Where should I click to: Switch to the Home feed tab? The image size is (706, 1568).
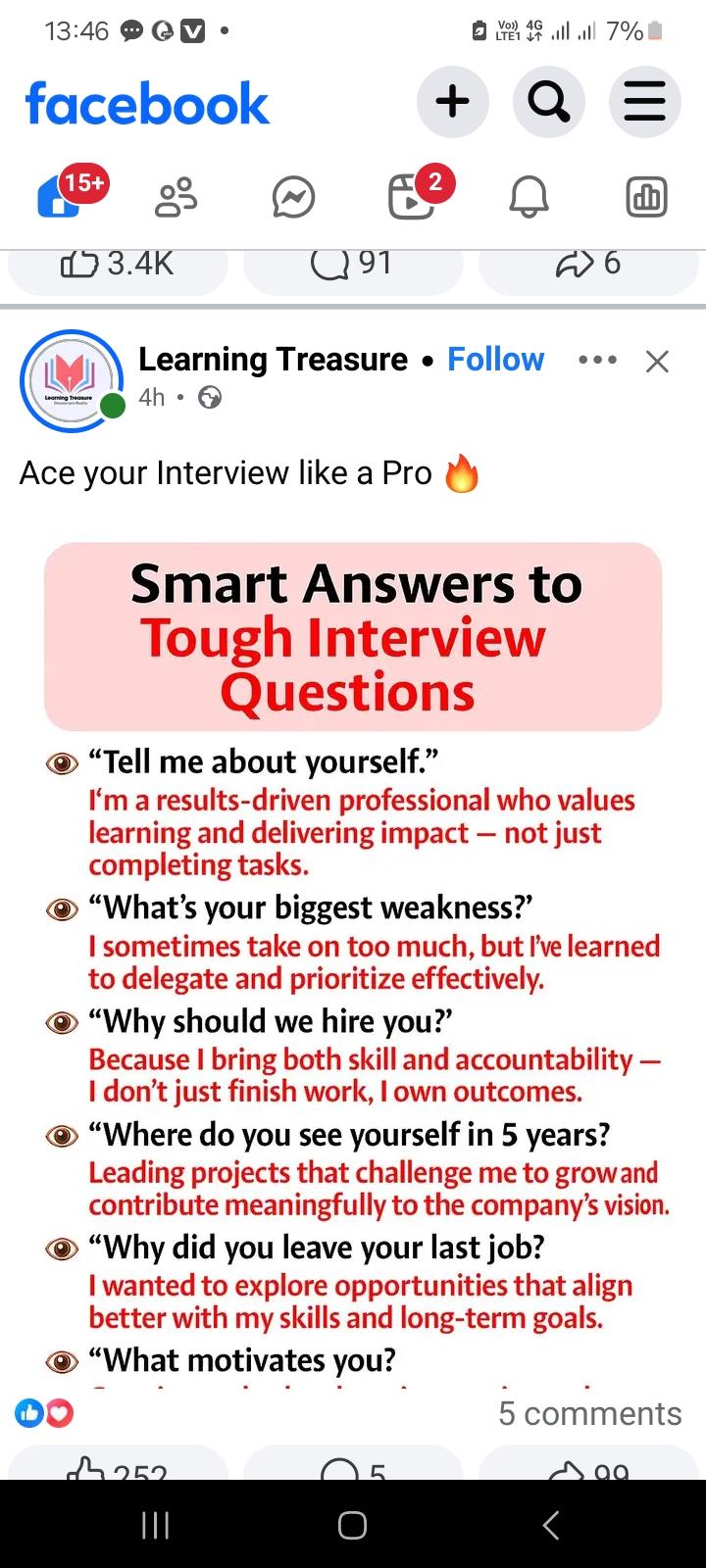pyautogui.click(x=61, y=197)
